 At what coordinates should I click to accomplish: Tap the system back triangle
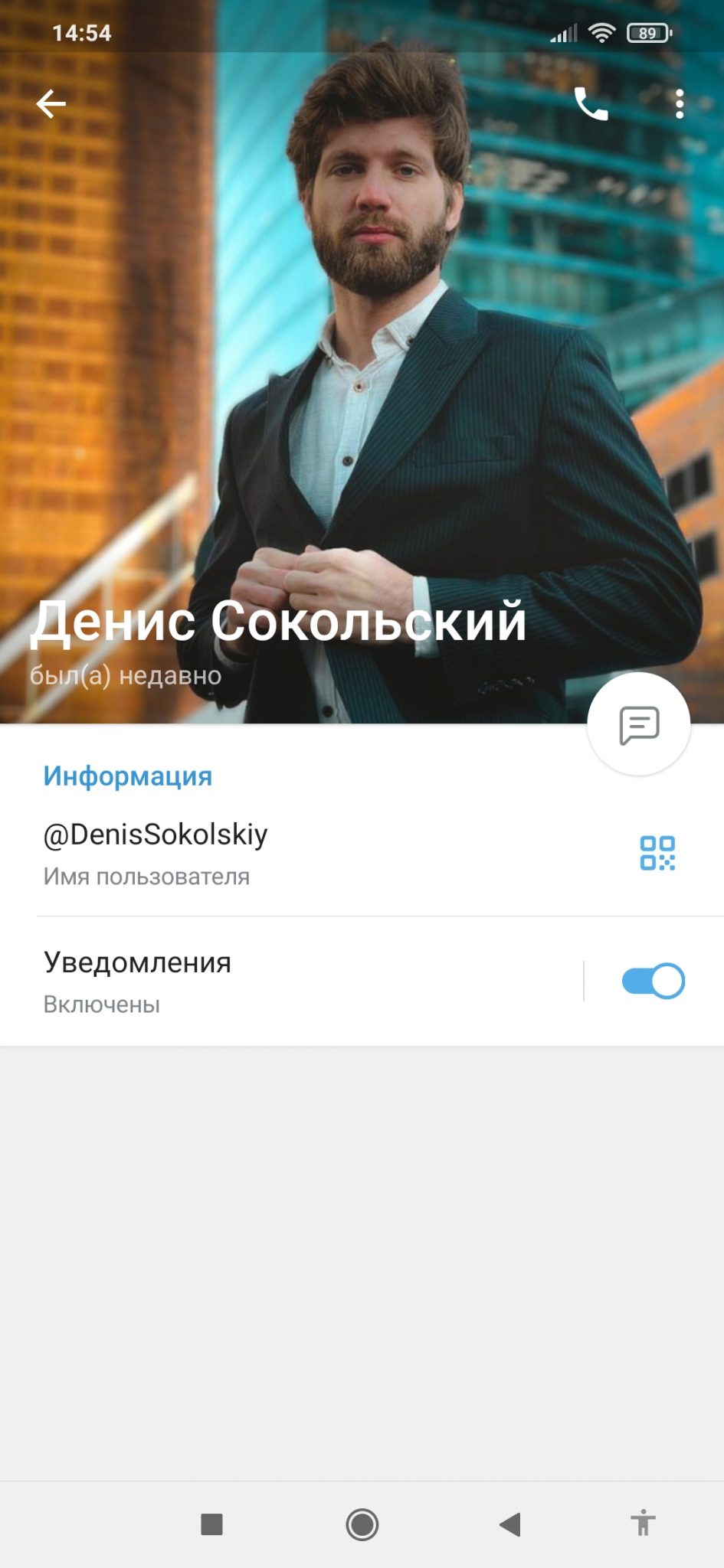510,1524
